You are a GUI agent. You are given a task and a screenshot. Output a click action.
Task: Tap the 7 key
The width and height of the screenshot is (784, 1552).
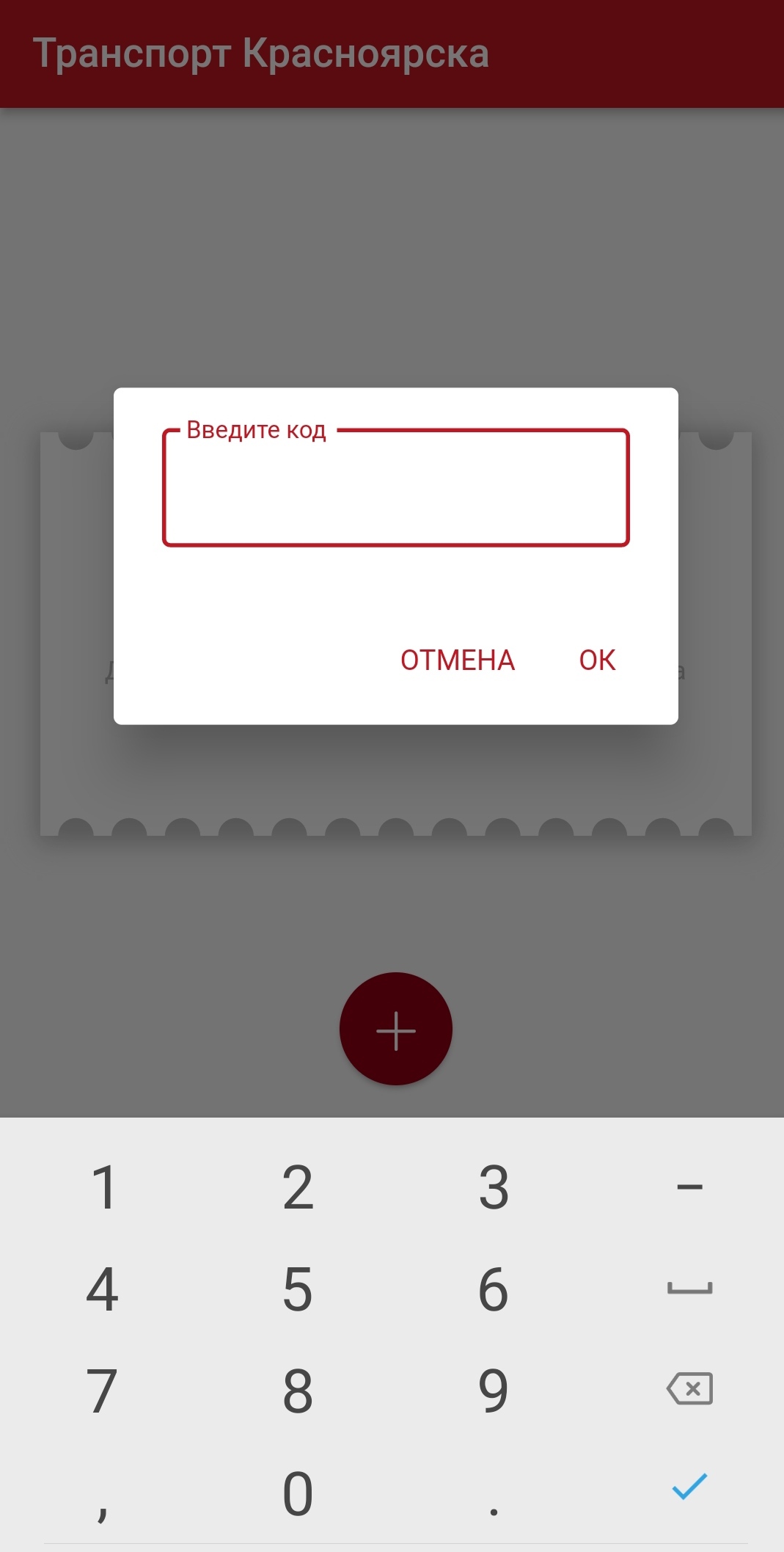pos(102,1391)
